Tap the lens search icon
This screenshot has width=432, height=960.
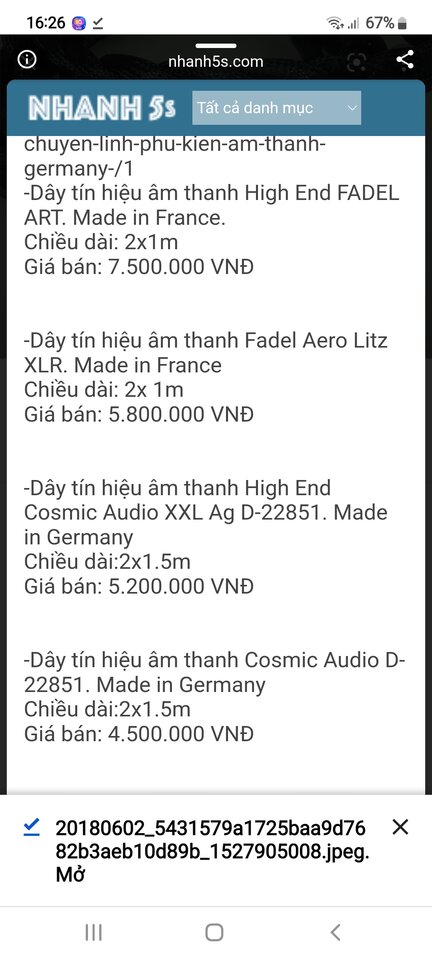(x=356, y=62)
